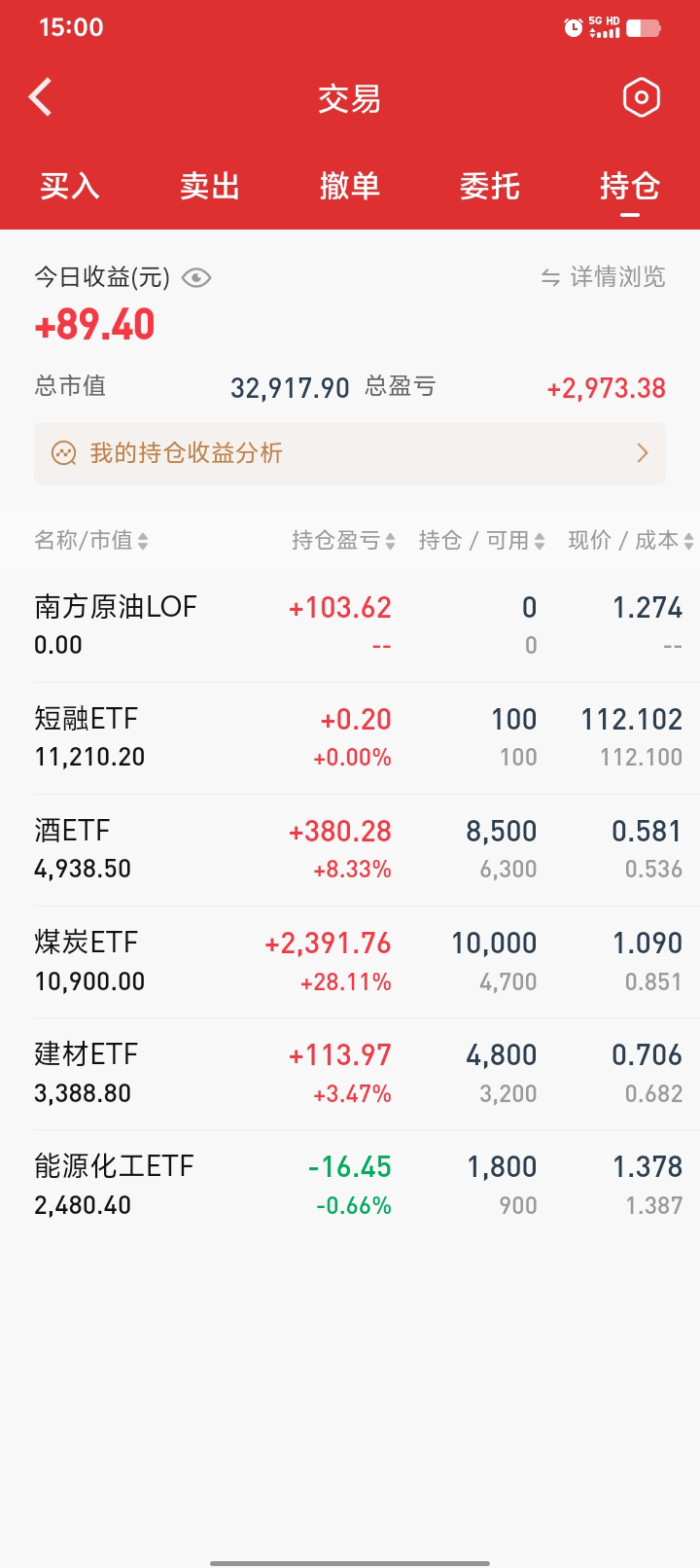Screen dimensions: 700x1568
Task: Sort by 现价 / 成本 column
Action: click(630, 541)
